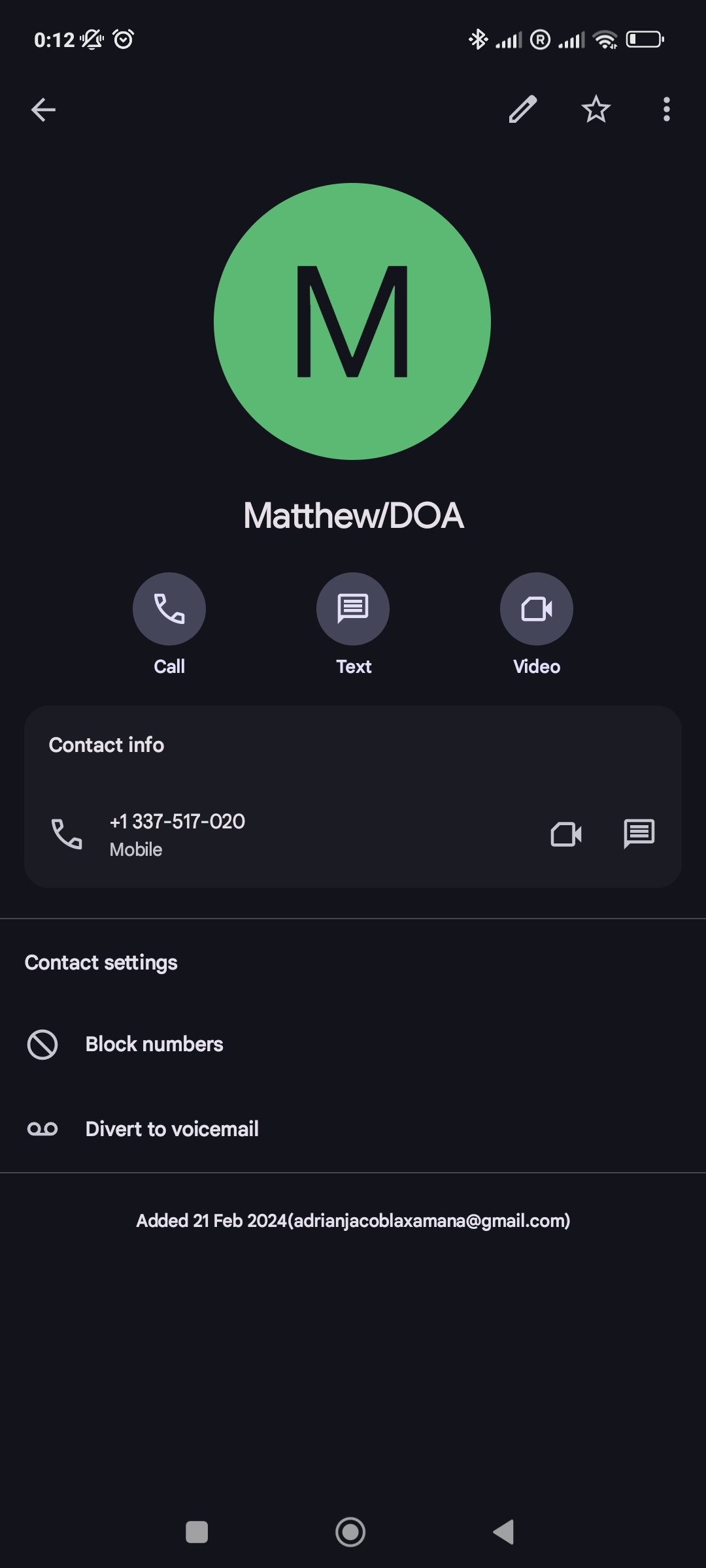Go to home via navigation bar circle
The image size is (706, 1568).
tap(350, 1531)
